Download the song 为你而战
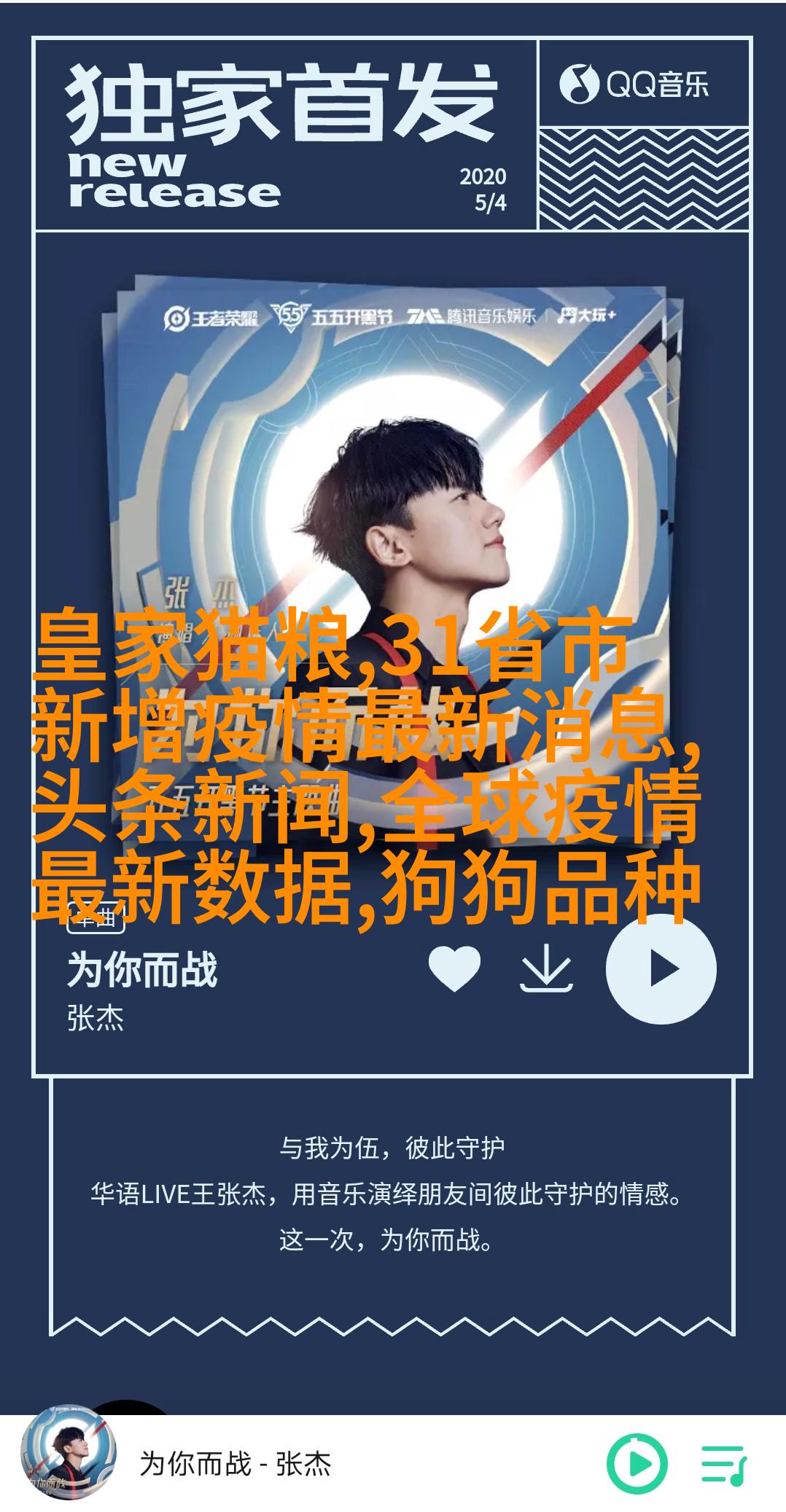The width and height of the screenshot is (786, 1512). tap(546, 968)
